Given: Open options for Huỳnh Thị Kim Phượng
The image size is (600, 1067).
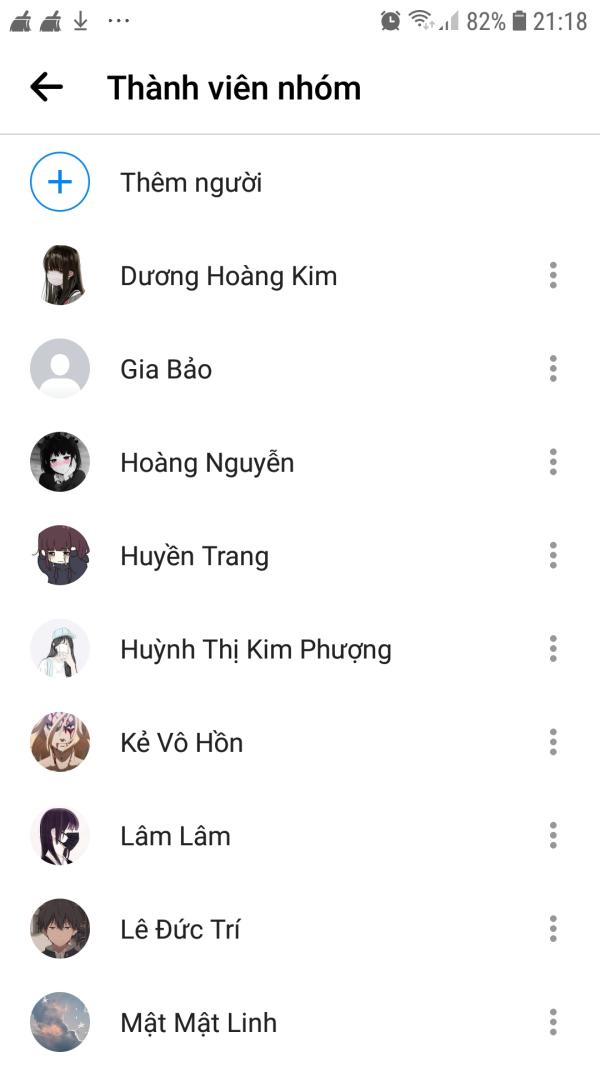Looking at the screenshot, I should [553, 650].
